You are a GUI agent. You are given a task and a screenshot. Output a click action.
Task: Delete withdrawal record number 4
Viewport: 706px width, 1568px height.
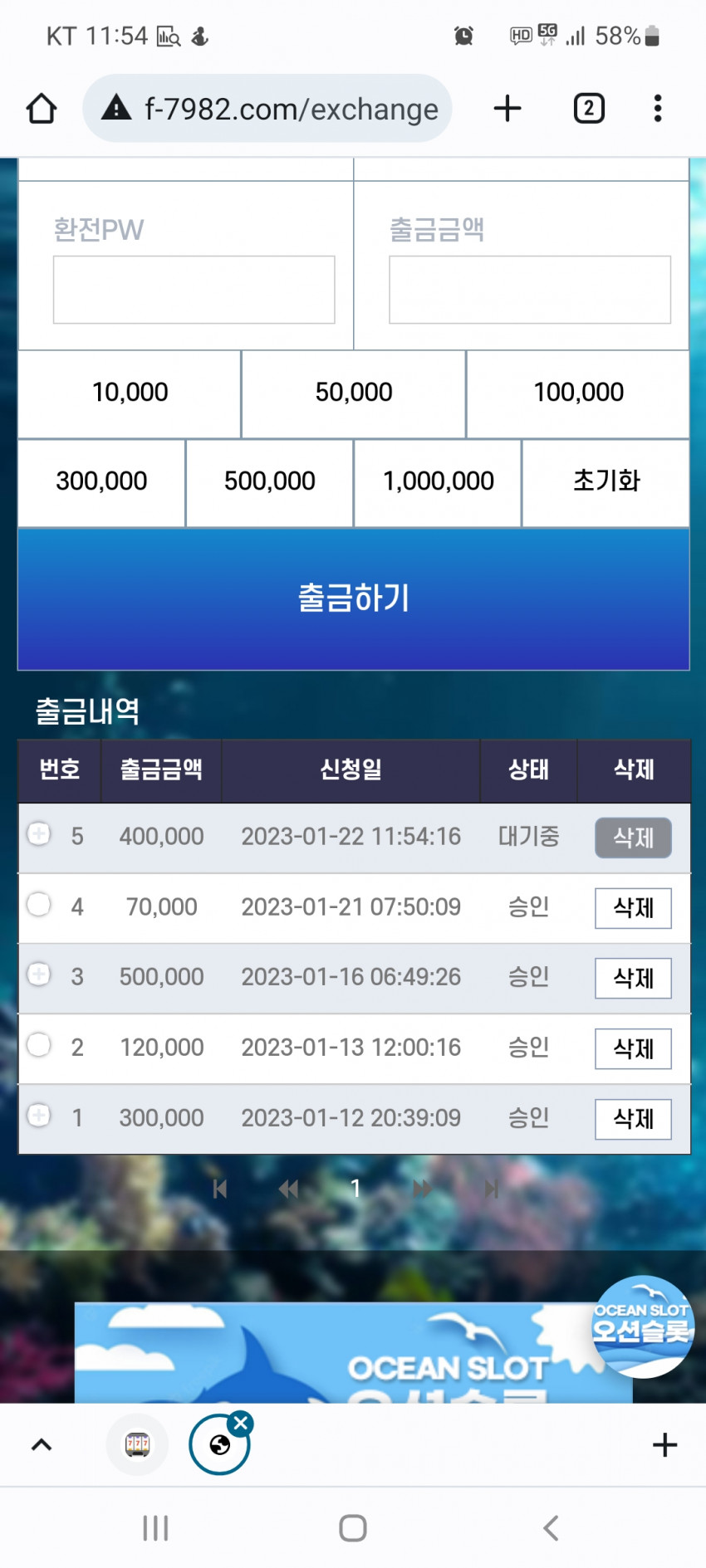point(633,908)
